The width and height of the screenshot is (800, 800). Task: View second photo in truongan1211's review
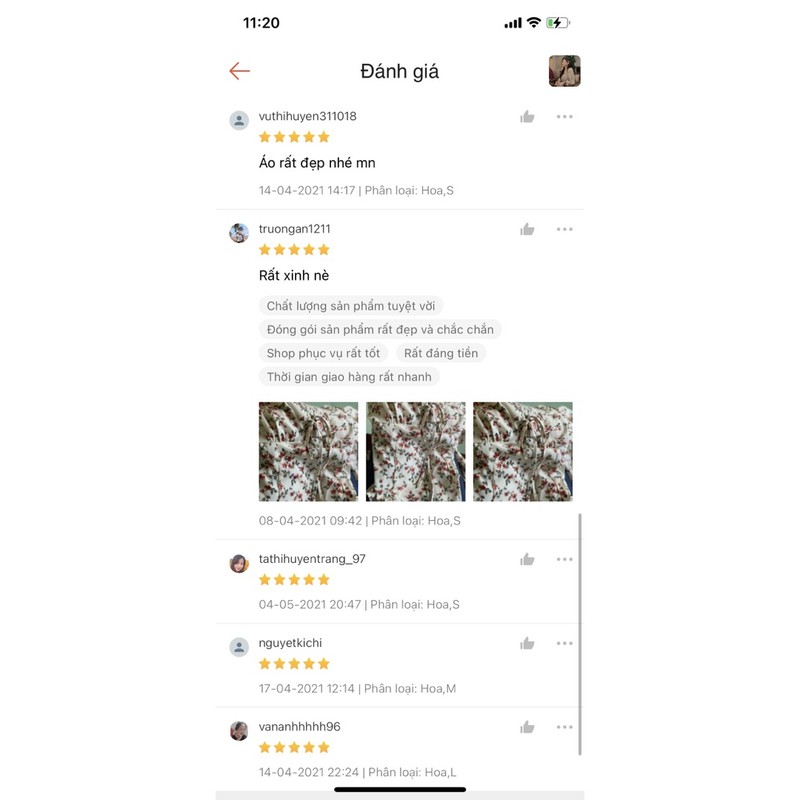(x=415, y=451)
